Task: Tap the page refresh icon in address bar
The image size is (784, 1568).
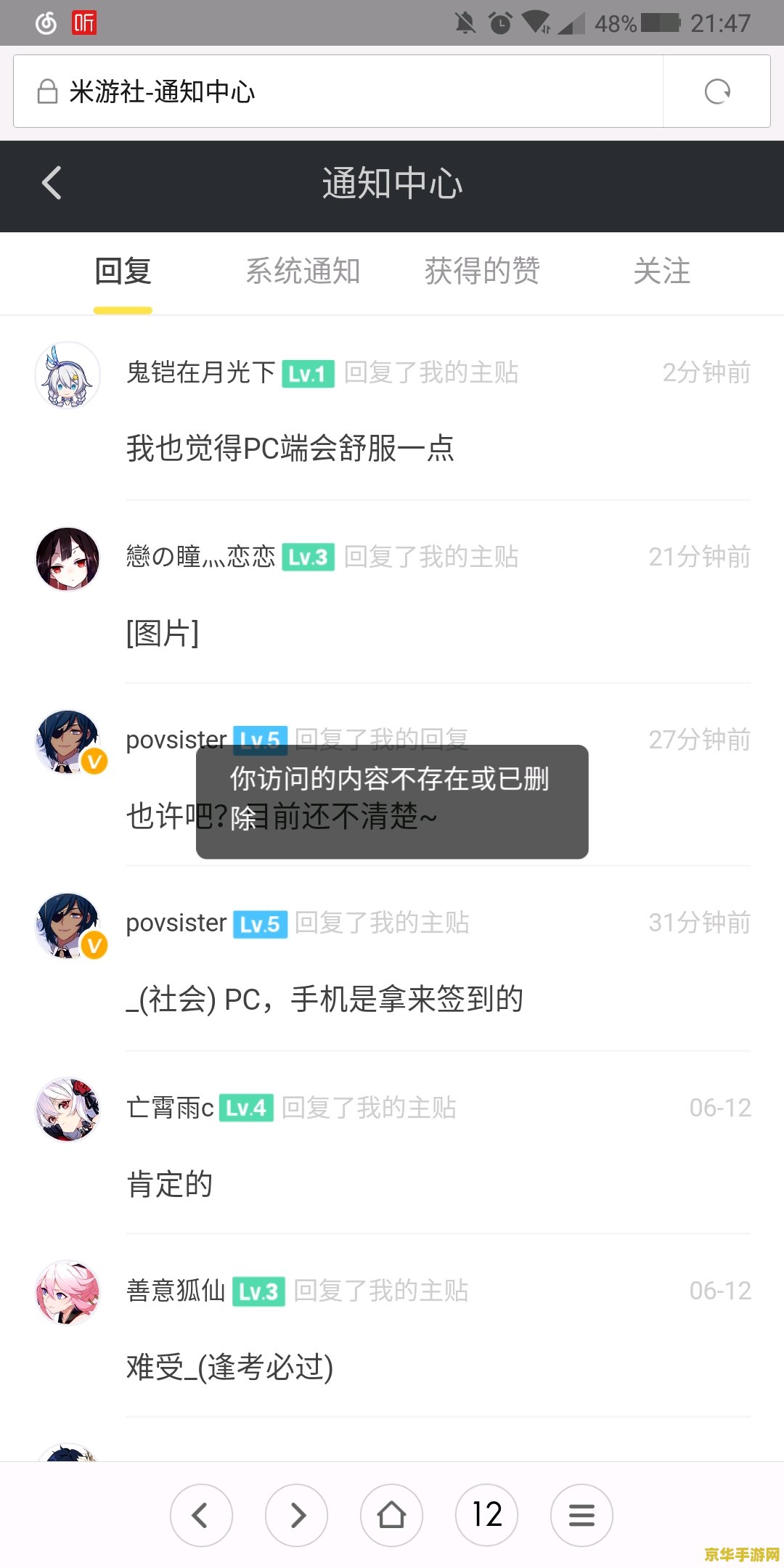Action: tap(717, 91)
